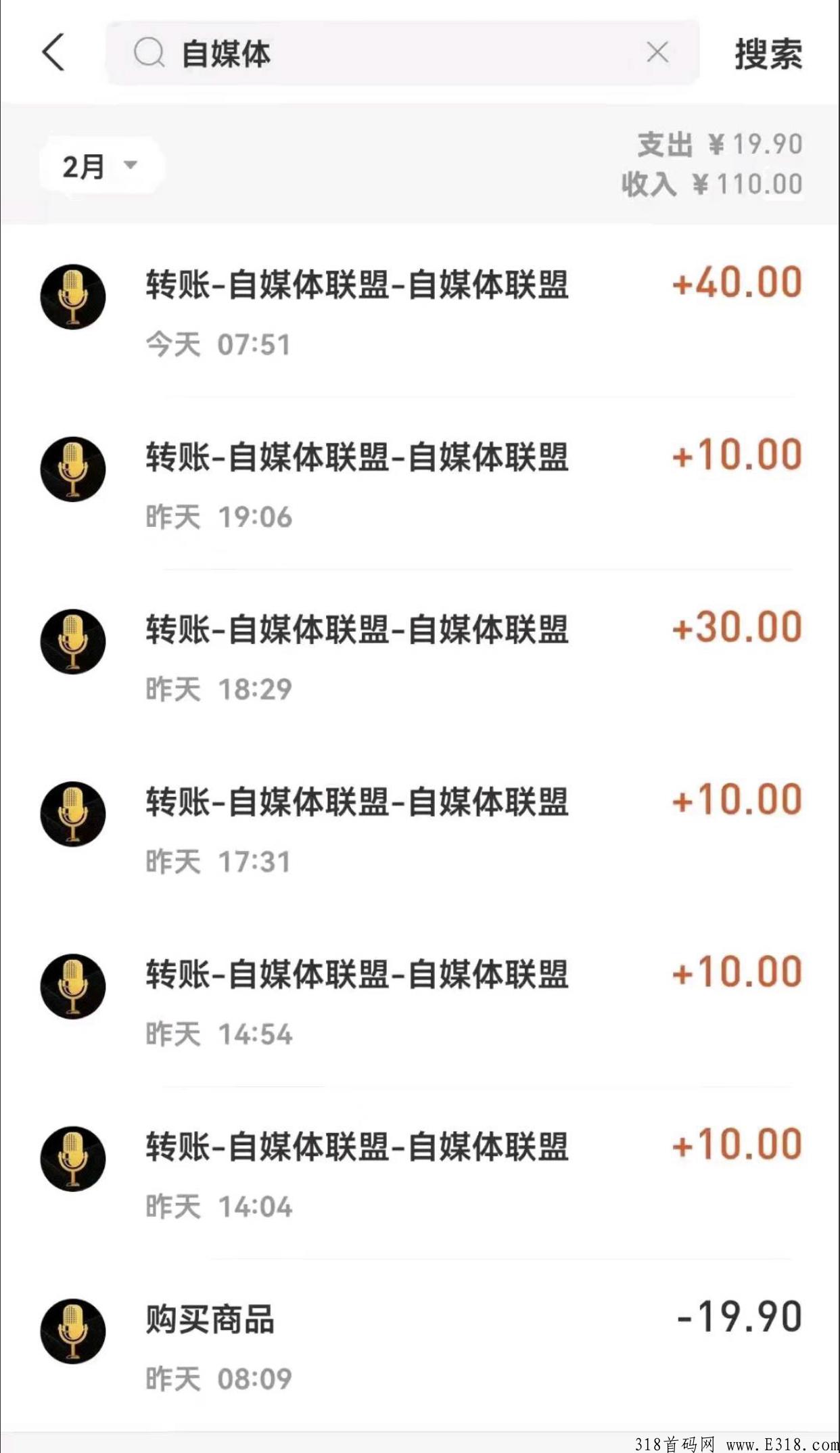Screen dimensions: 840x1453
Task: Open the +10.00 transfer from 昨天 14:54
Action: click(420, 1001)
